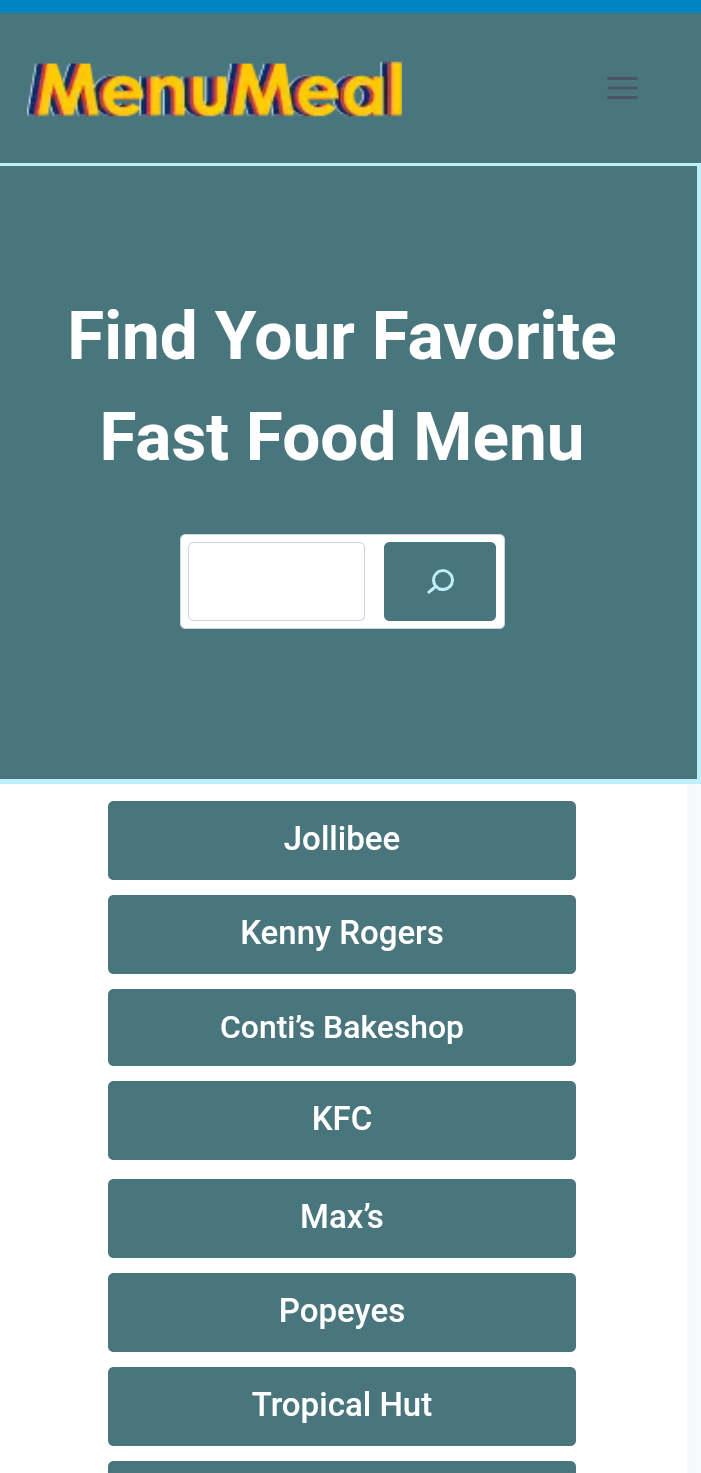Viewport: 701px width, 1473px height.
Task: Select Tropical Hut
Action: point(342,1405)
